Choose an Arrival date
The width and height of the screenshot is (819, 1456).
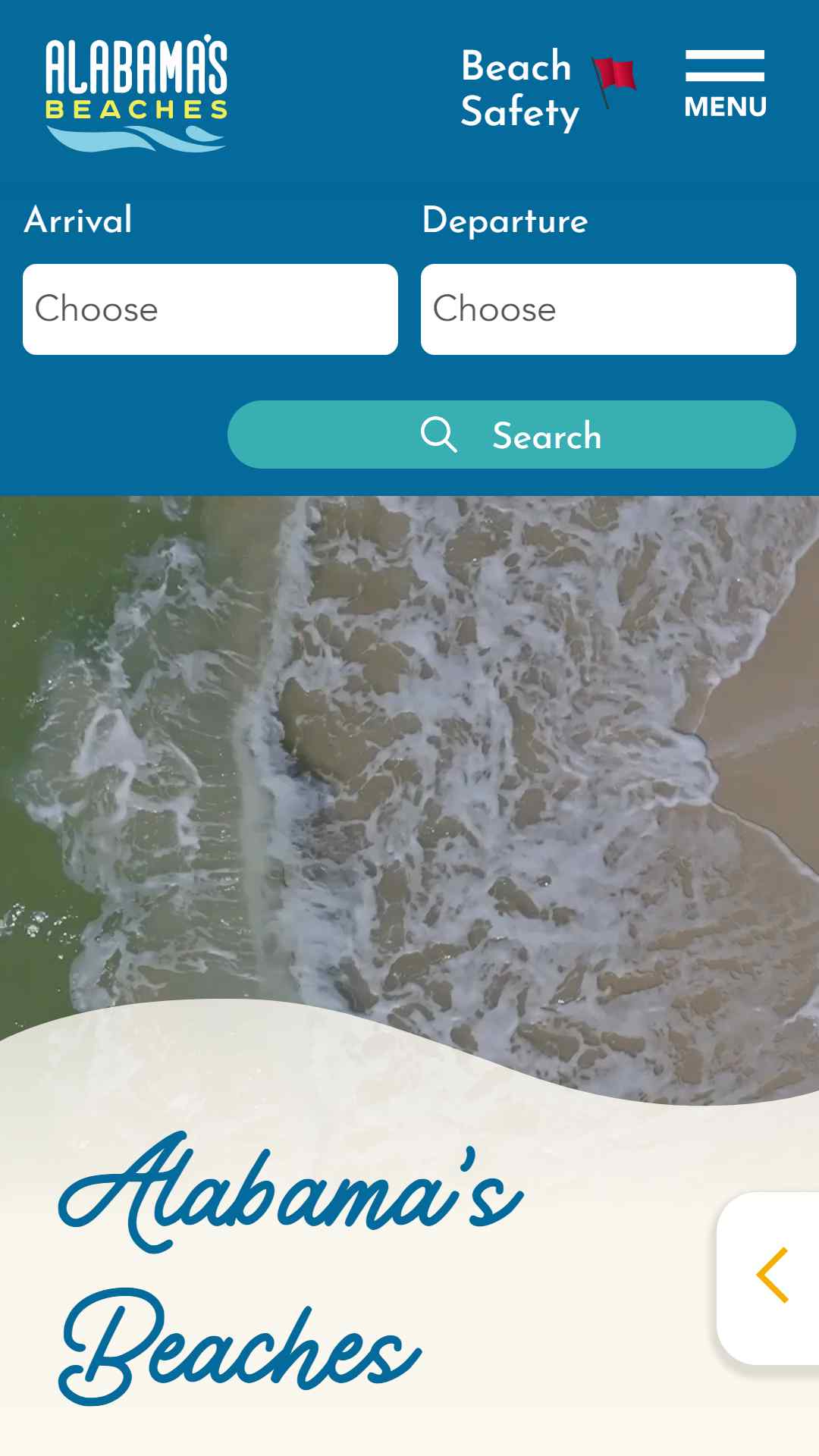click(210, 309)
